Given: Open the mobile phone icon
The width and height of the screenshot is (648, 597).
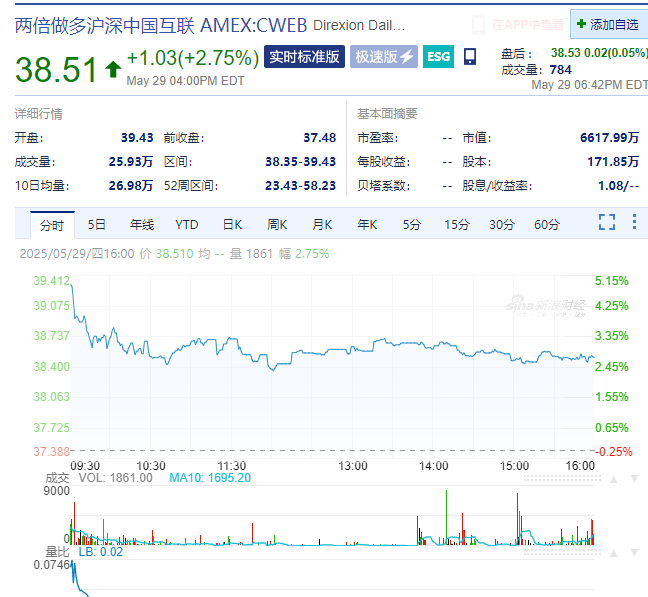Looking at the screenshot, I should (469, 57).
